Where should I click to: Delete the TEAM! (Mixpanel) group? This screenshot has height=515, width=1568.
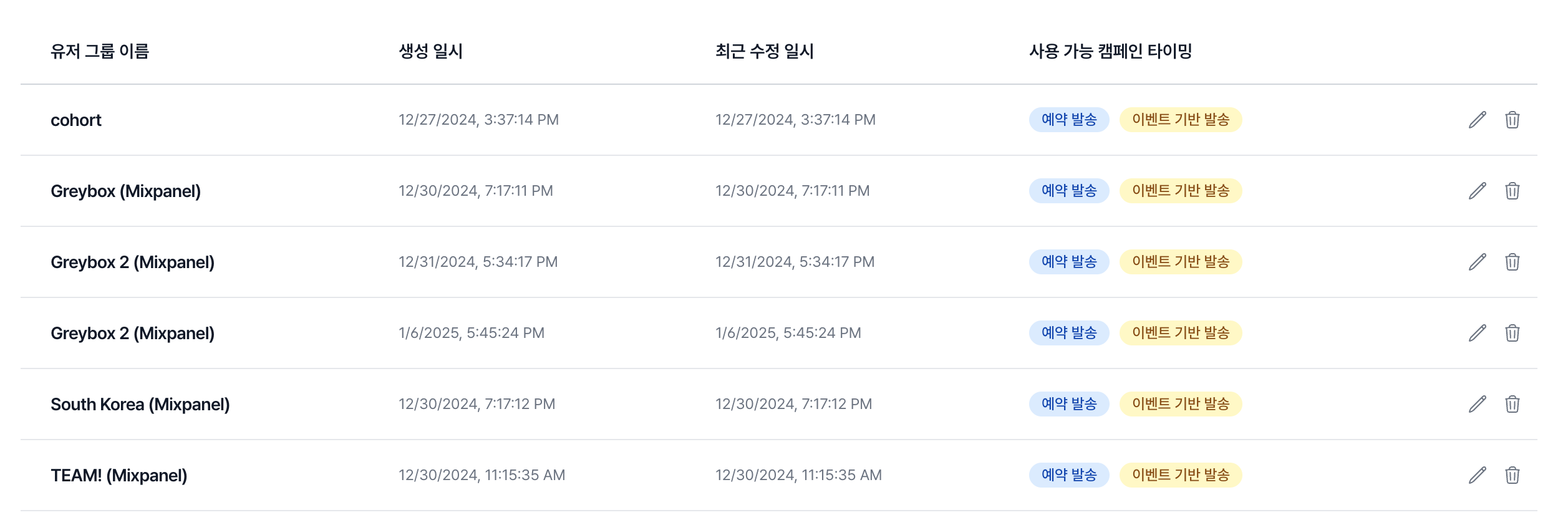pos(1512,475)
